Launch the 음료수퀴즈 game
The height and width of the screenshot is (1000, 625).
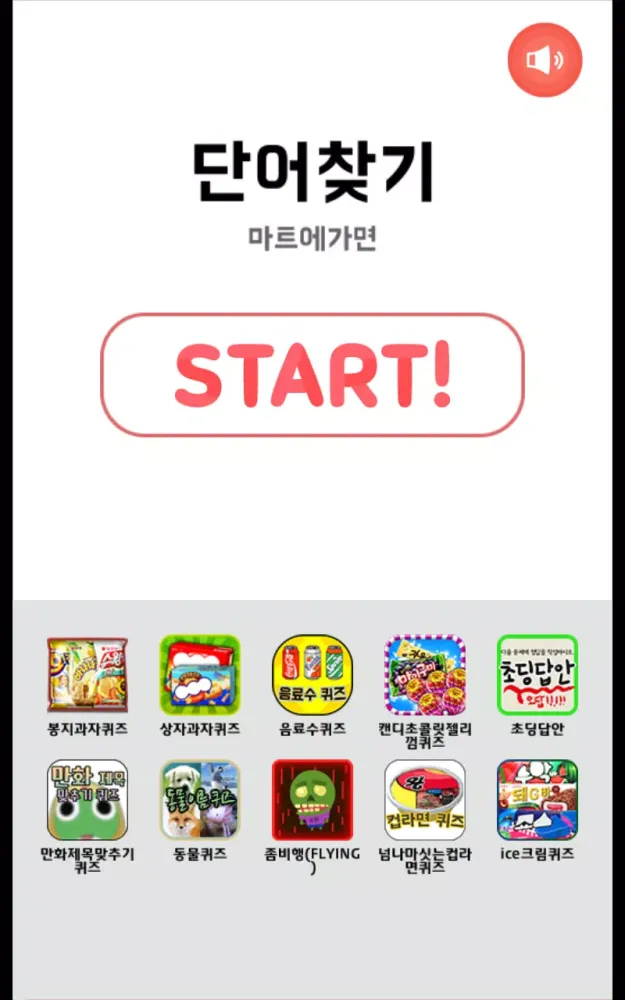point(312,675)
